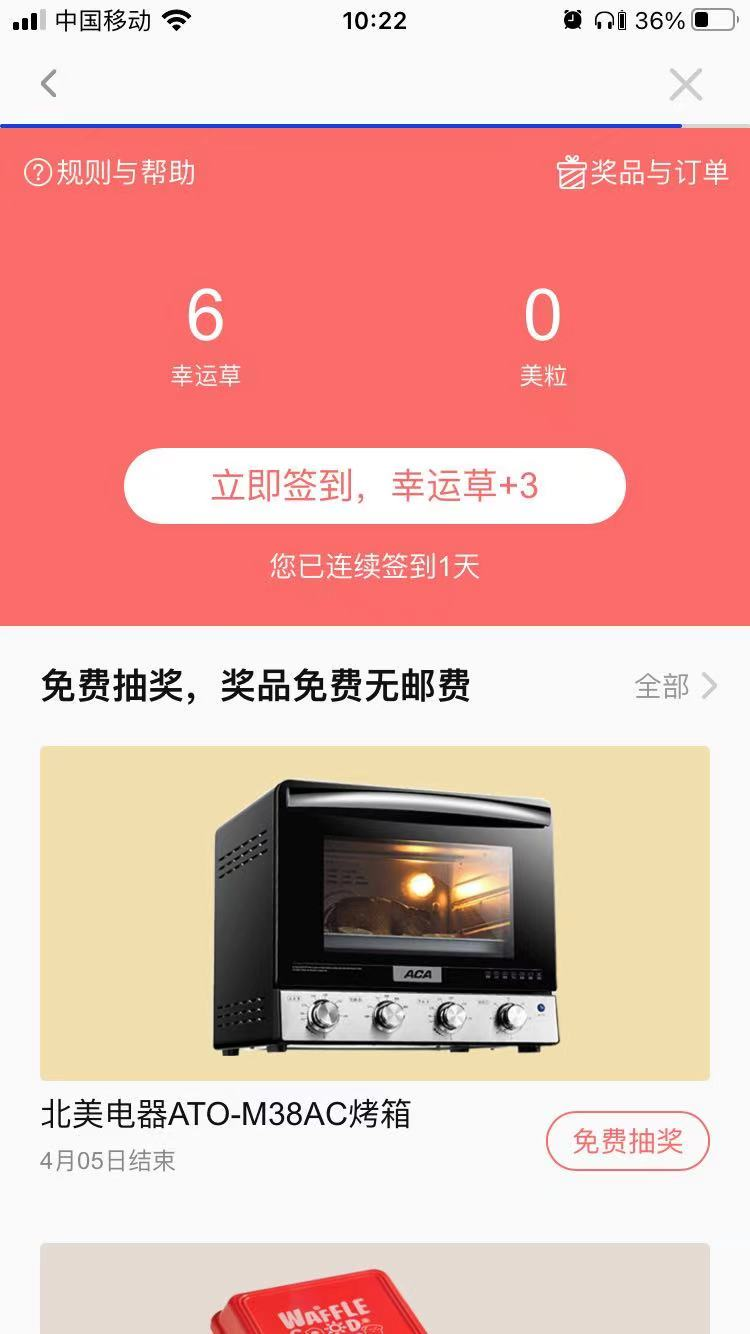The image size is (750, 1334).
Task: Close the page with the X icon
Action: click(x=686, y=85)
